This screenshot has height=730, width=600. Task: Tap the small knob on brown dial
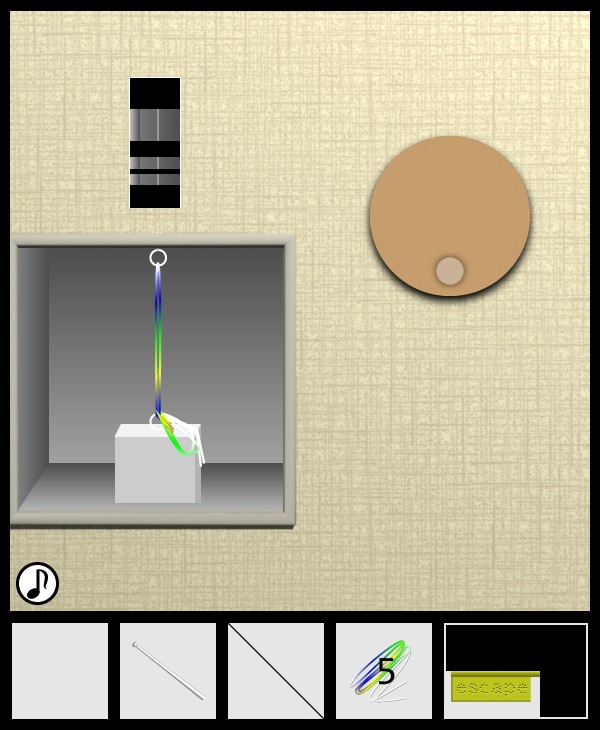(x=450, y=271)
